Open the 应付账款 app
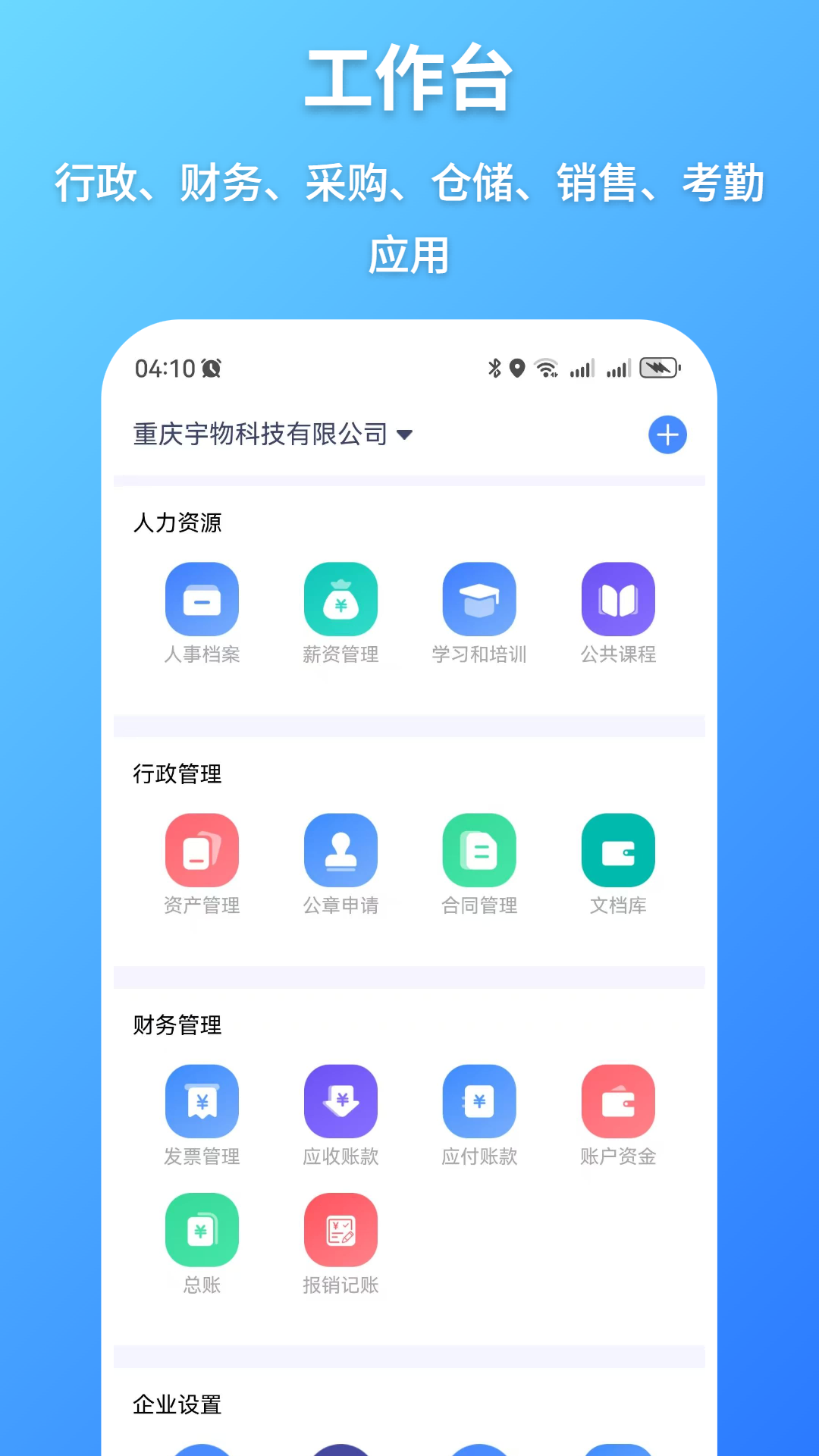This screenshot has height=1456, width=819. pos(479,1100)
